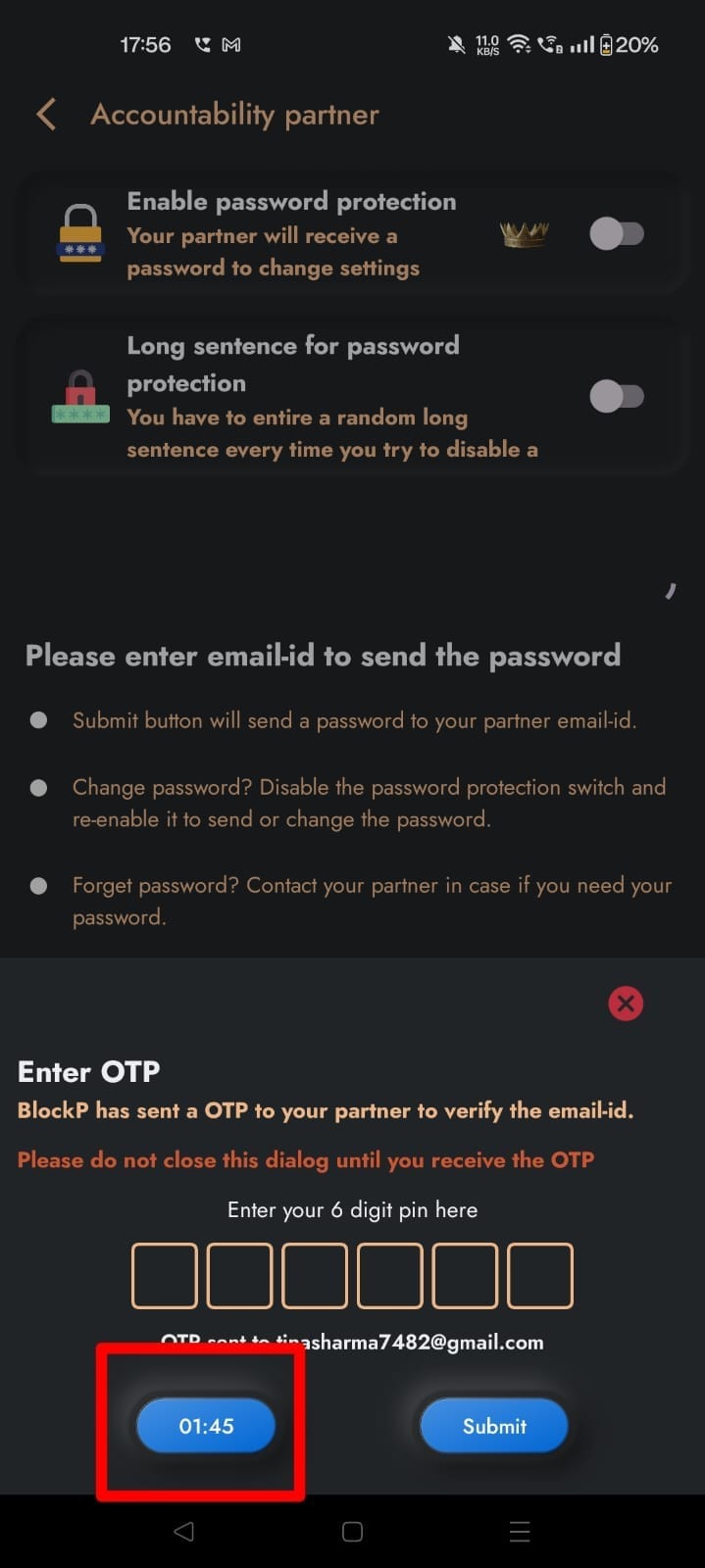Tap the system home button

pos(353,1532)
